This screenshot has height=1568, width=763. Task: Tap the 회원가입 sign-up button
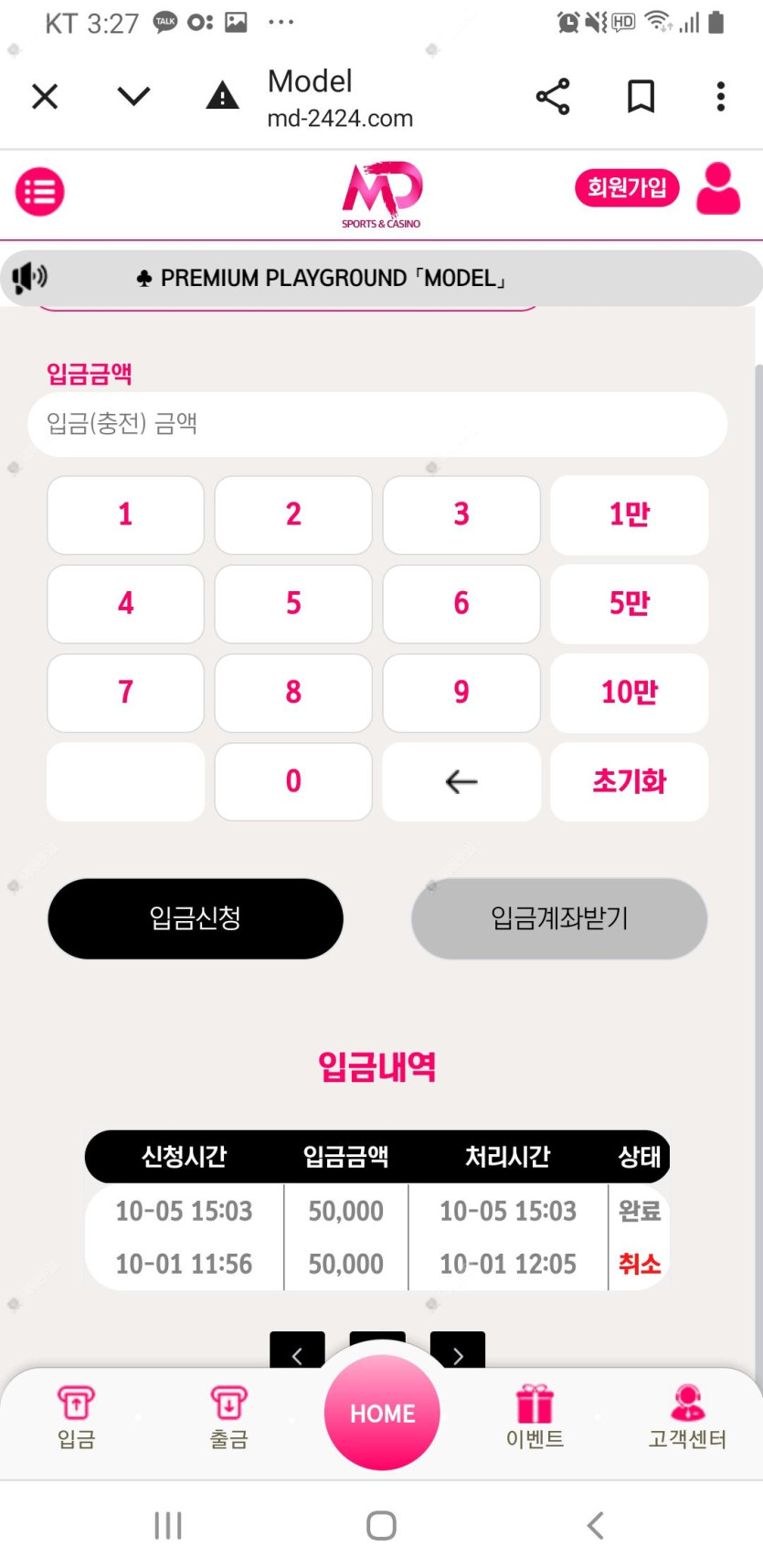[x=627, y=188]
